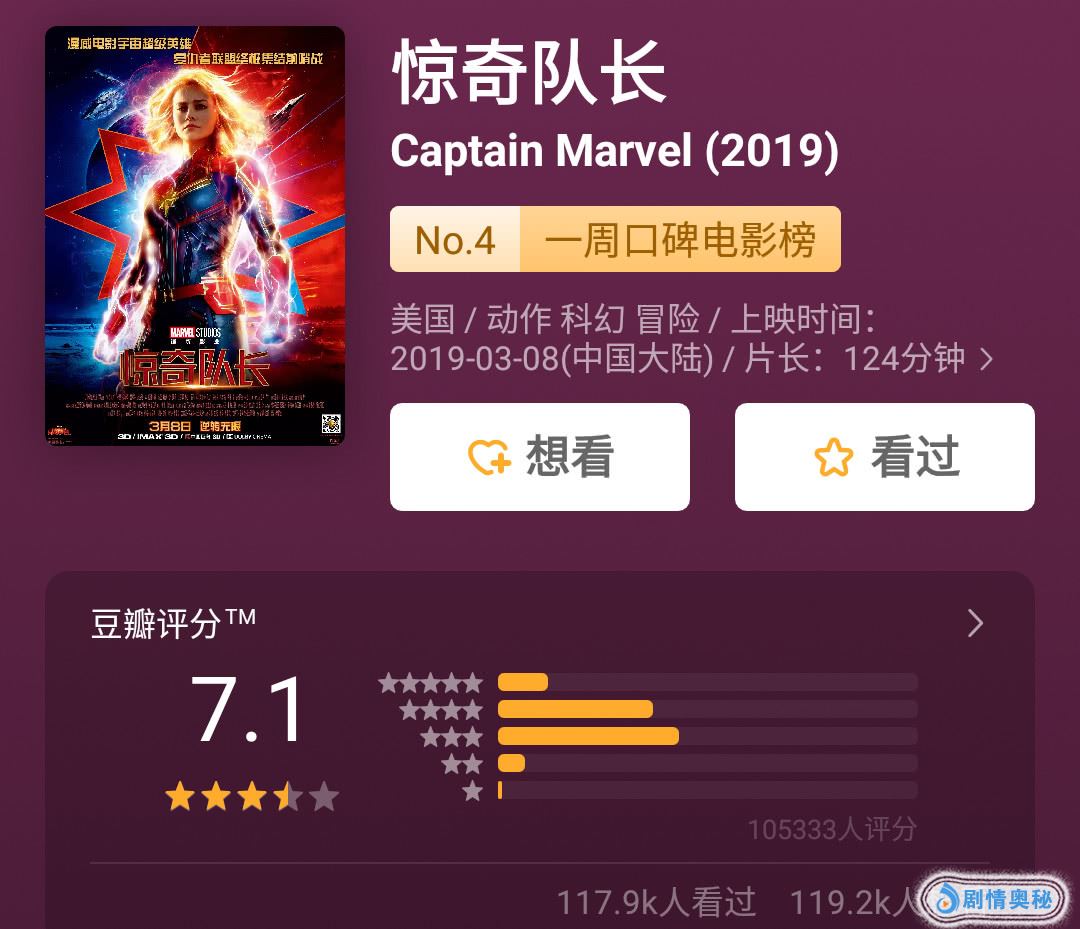This screenshot has height=929, width=1080.
Task: Mark the movie as 想看
Action: (540, 457)
